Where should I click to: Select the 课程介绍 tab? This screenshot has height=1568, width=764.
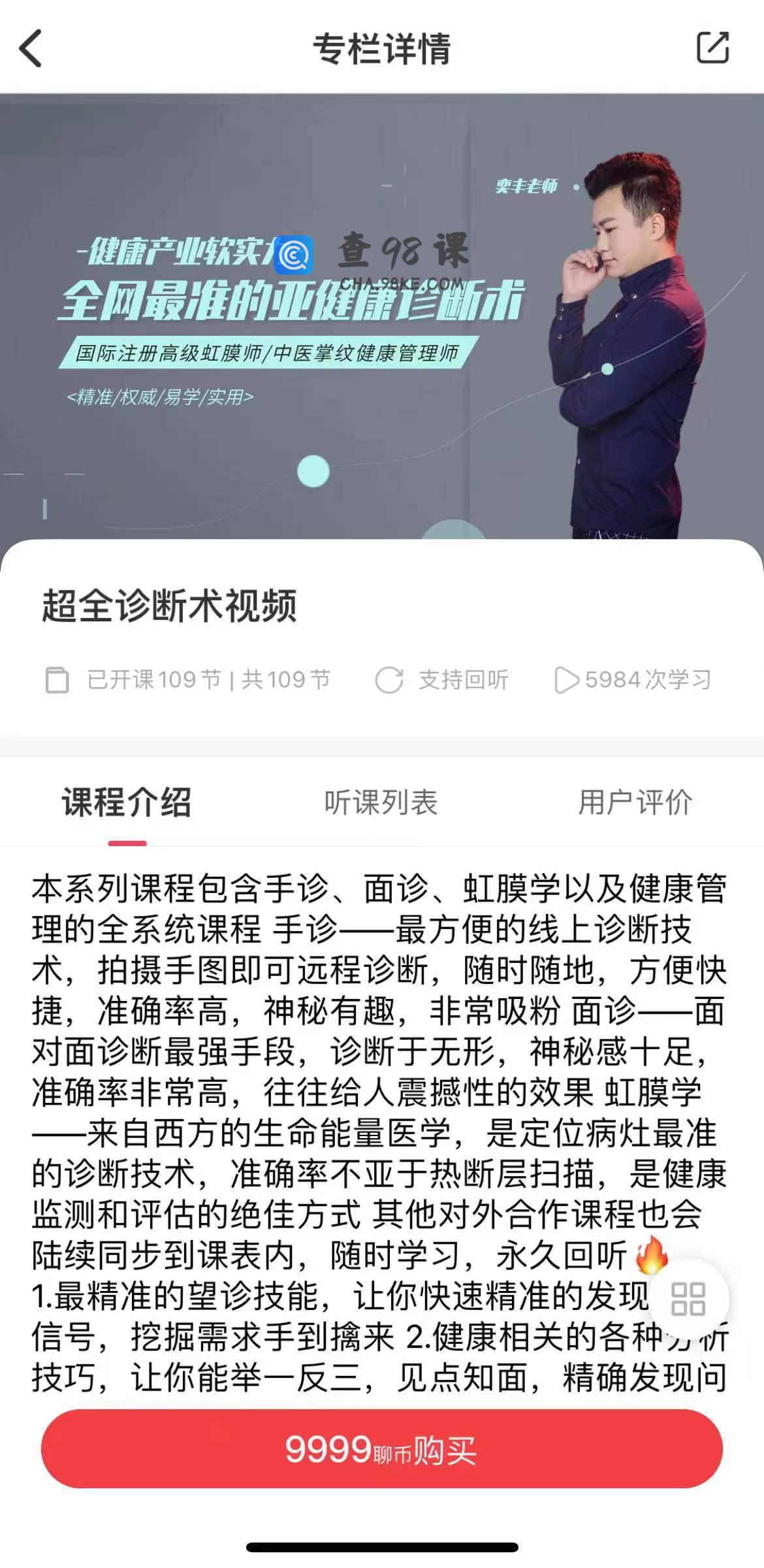pyautogui.click(x=127, y=802)
